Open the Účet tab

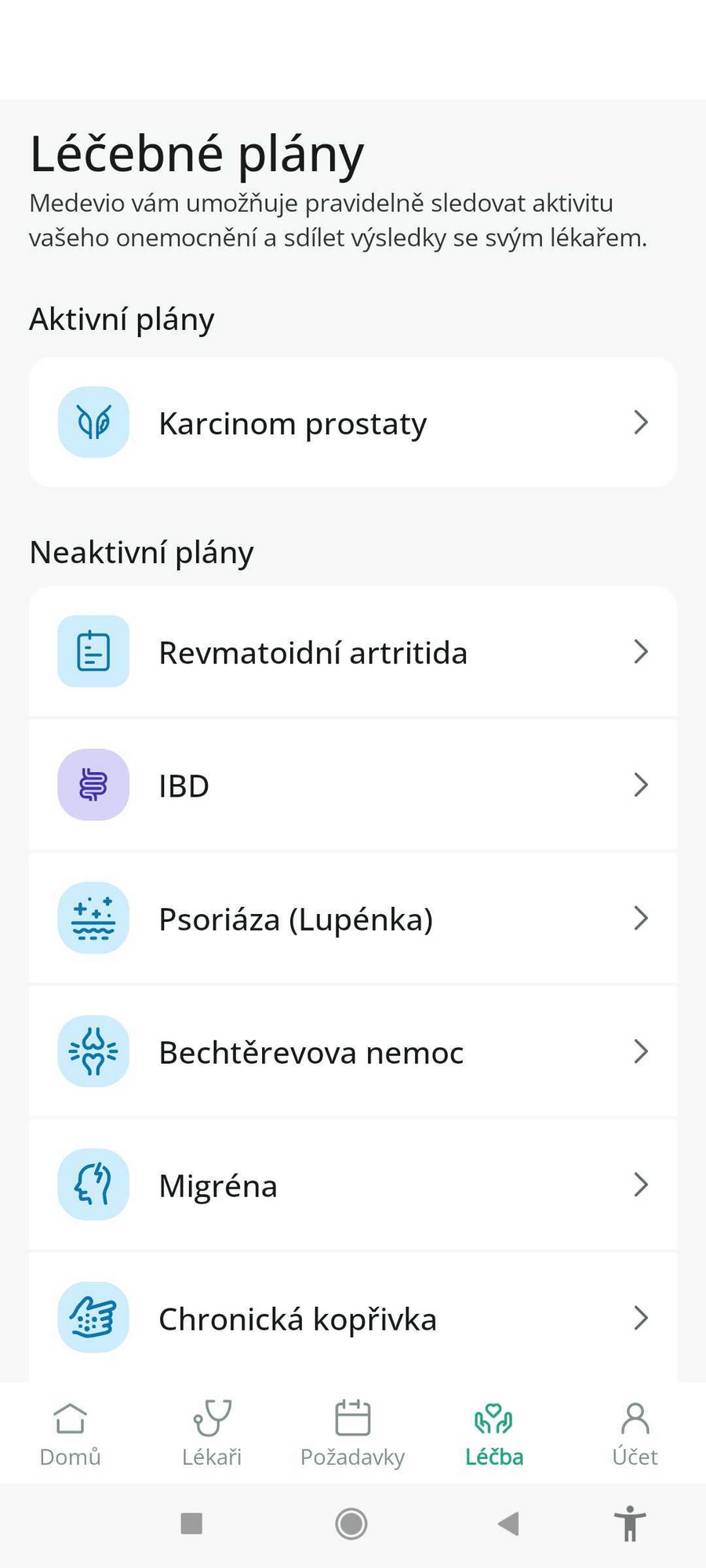pos(635,1432)
